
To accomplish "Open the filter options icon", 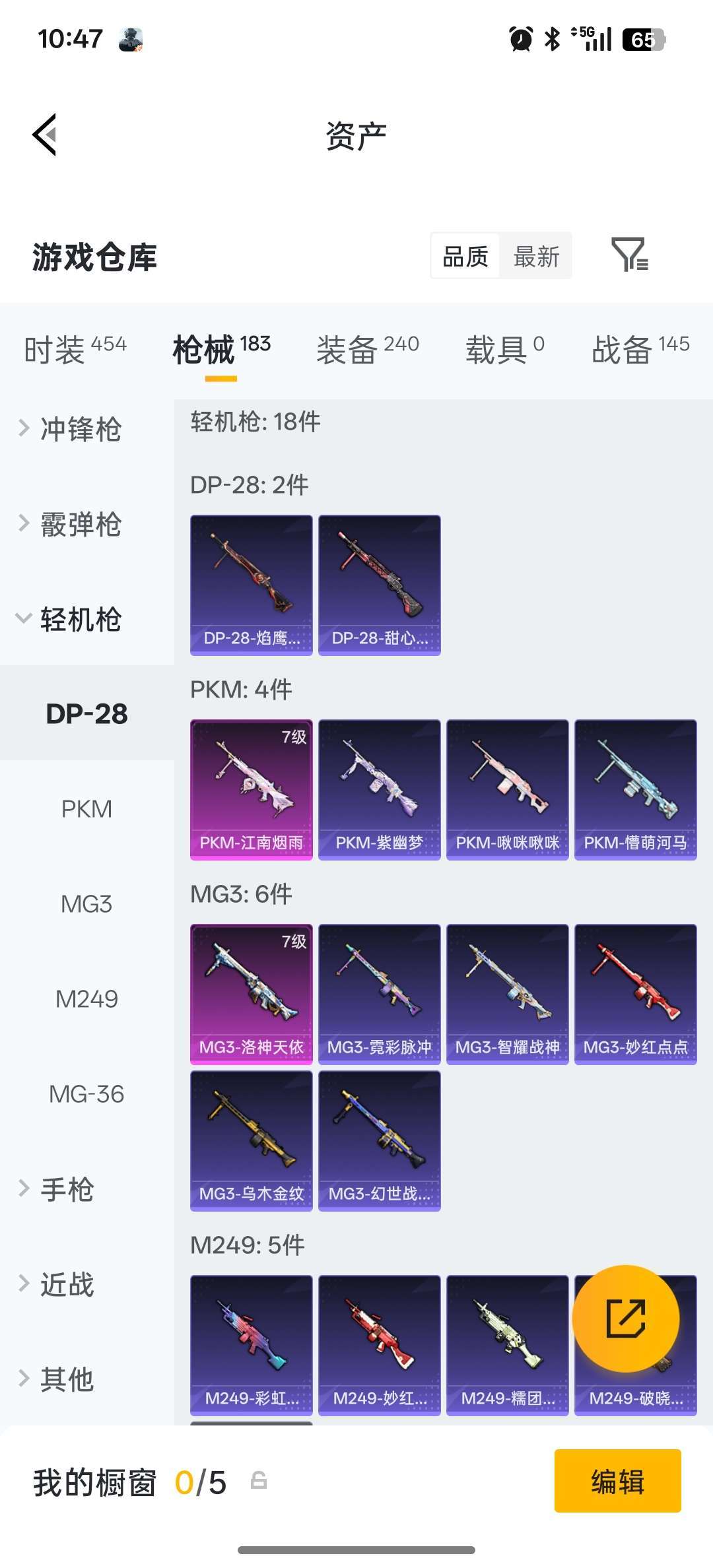I will click(630, 256).
